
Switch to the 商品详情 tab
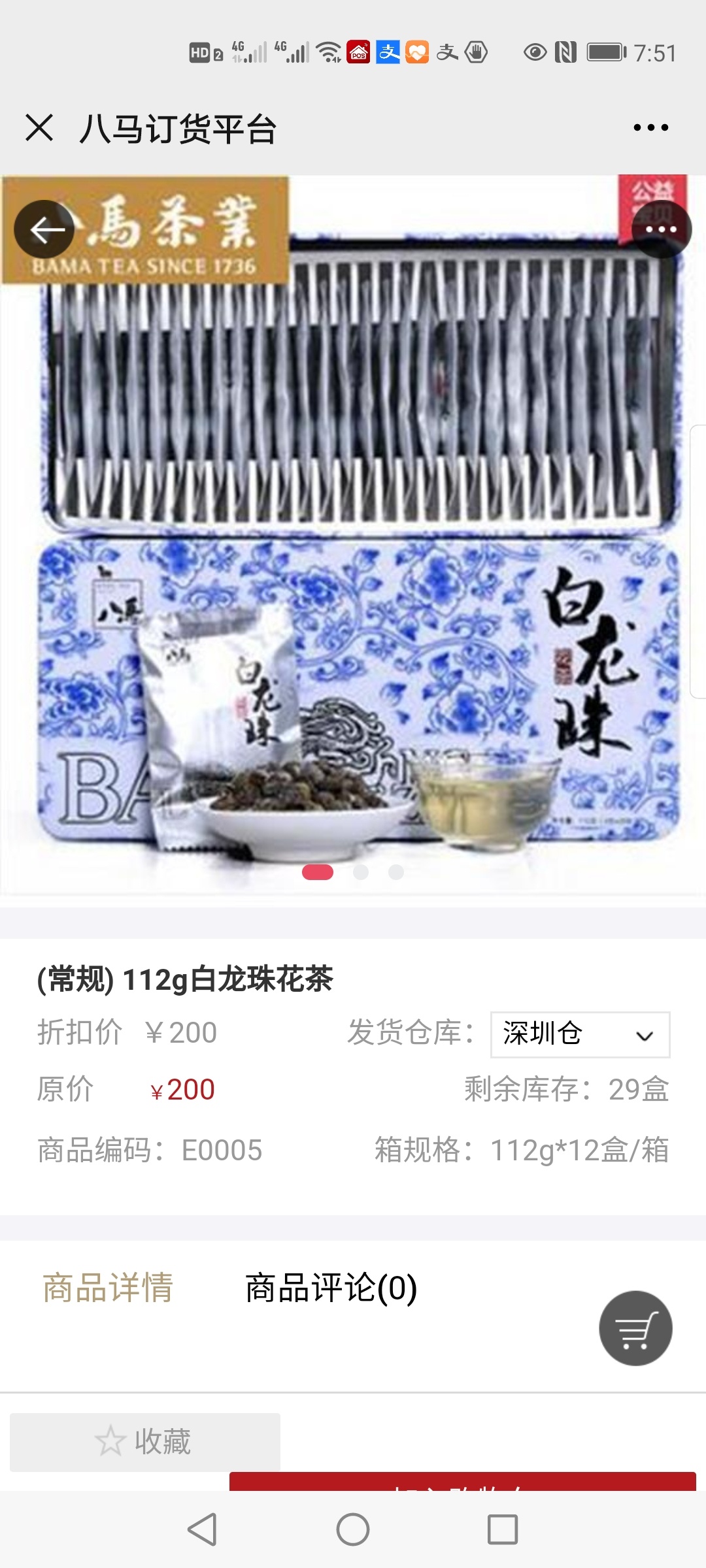pyautogui.click(x=108, y=1287)
